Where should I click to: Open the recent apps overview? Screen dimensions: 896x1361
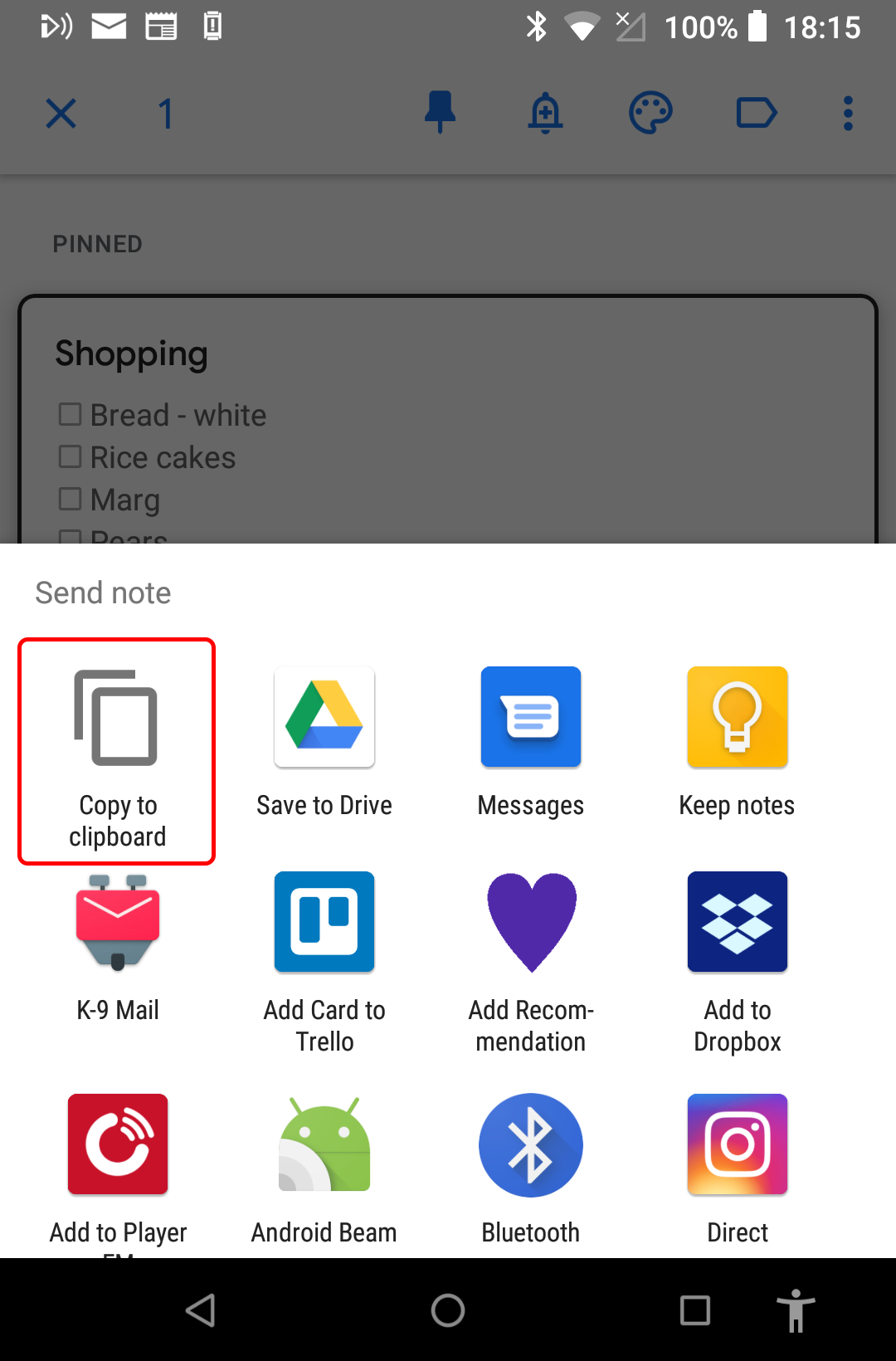point(694,1310)
